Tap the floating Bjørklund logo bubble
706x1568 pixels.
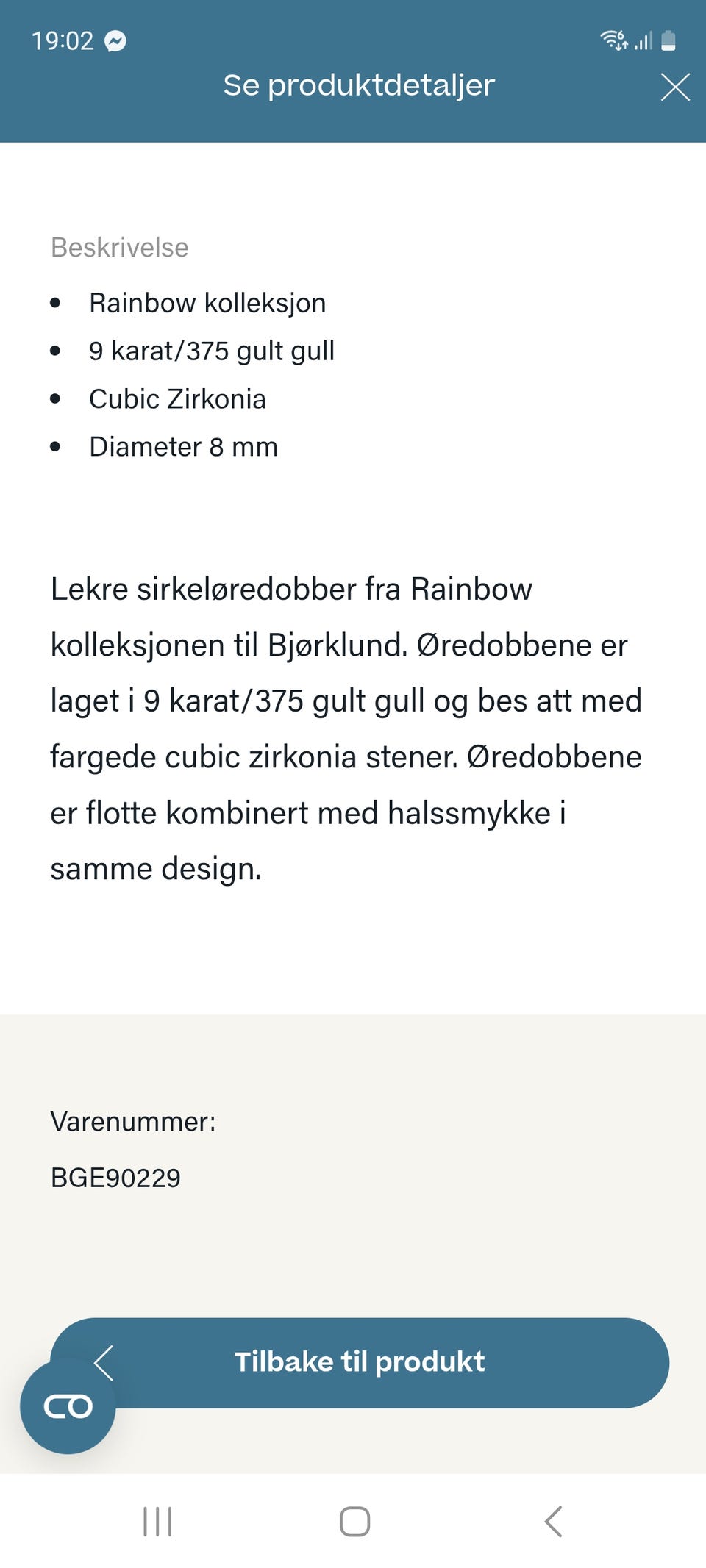click(69, 1405)
